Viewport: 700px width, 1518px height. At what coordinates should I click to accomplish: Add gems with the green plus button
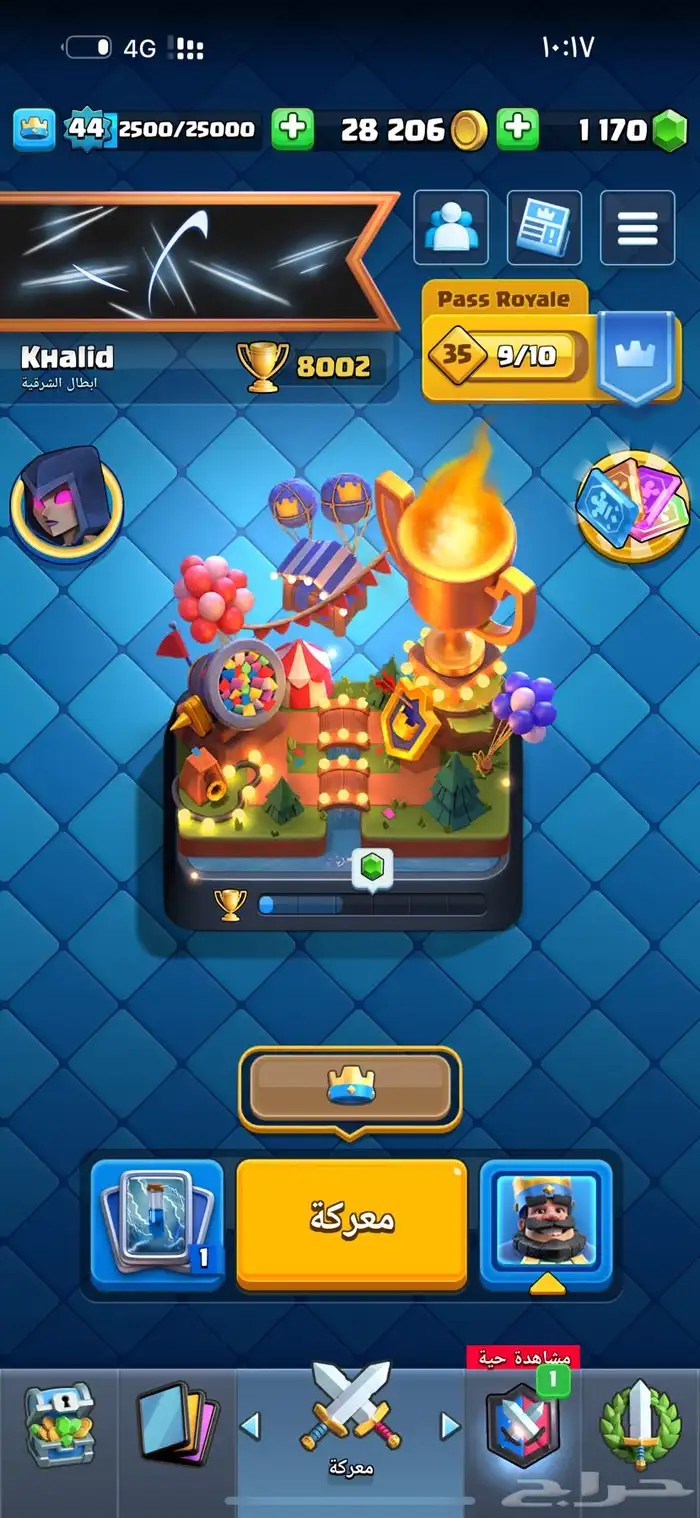click(x=517, y=129)
